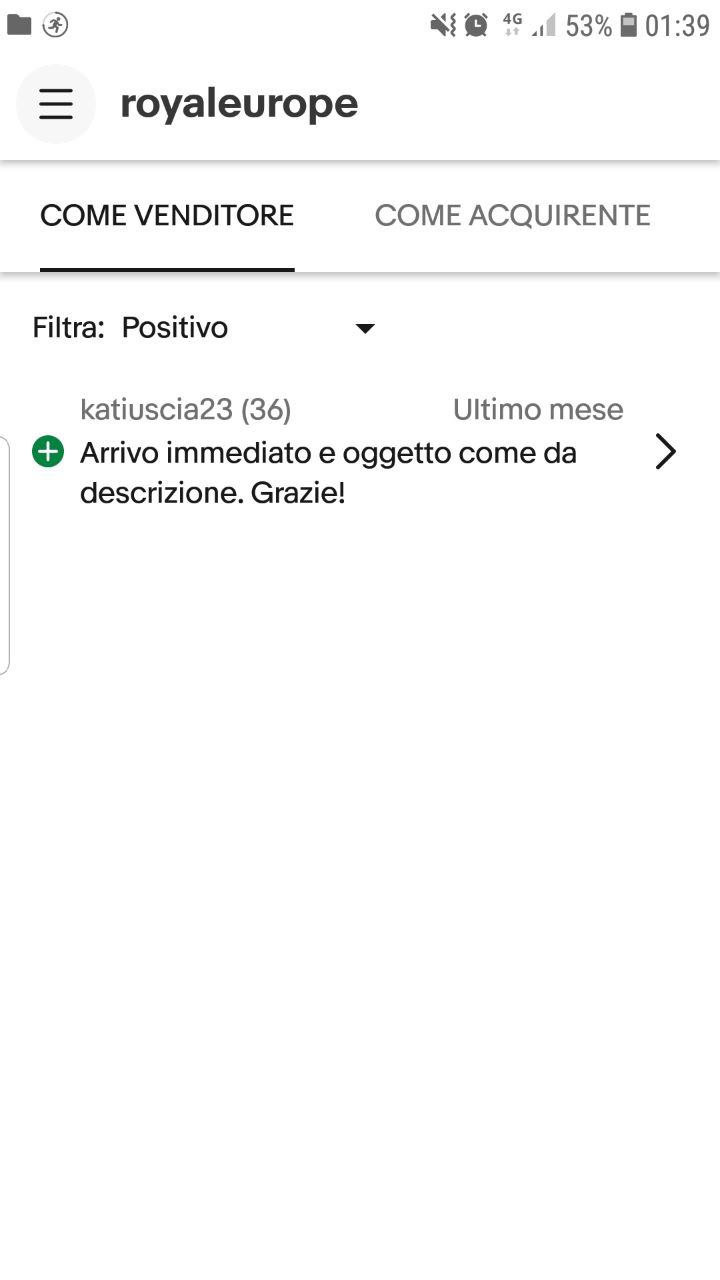Open the hamburger menu
The image size is (720, 1280).
tap(56, 104)
